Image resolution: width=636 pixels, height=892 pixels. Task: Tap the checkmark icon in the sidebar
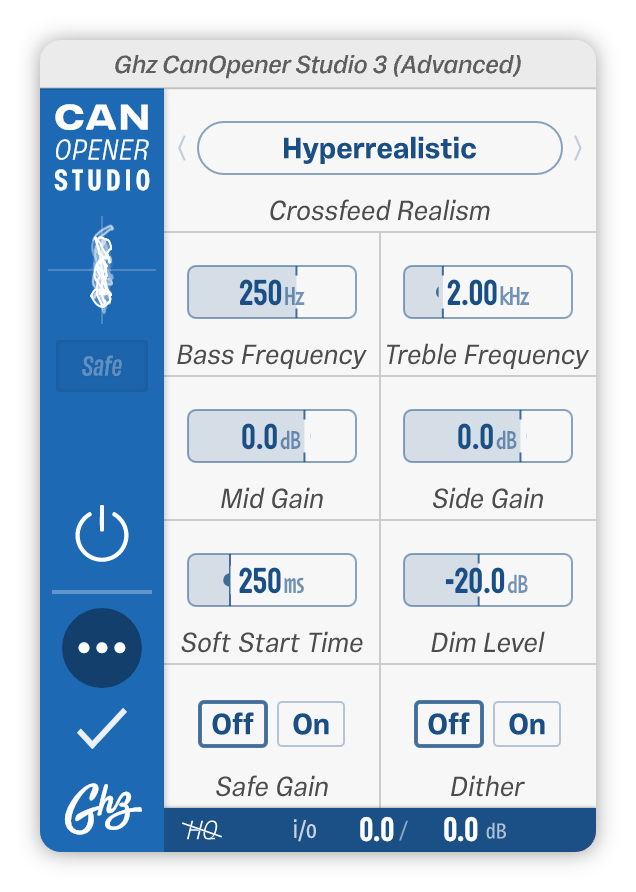click(x=102, y=729)
